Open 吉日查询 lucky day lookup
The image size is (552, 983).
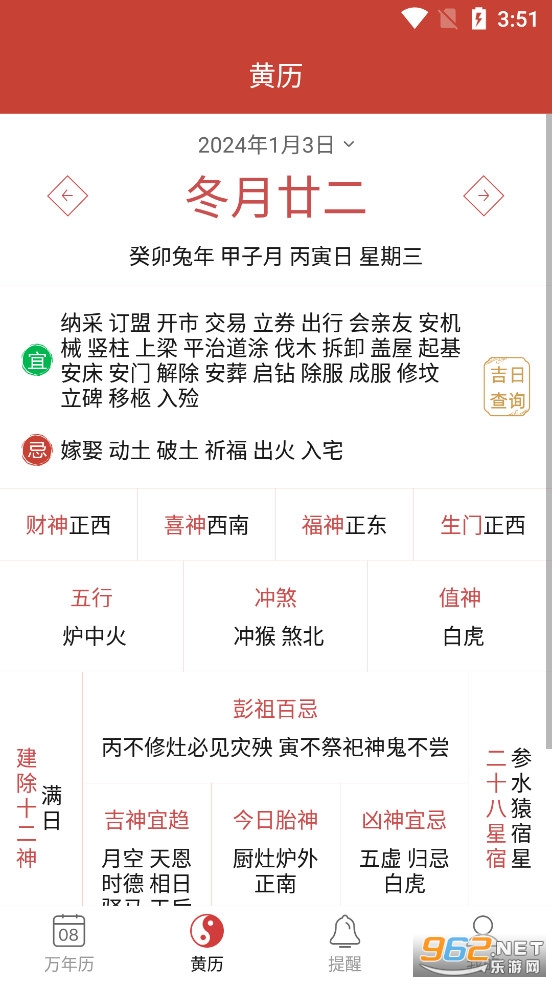click(x=507, y=387)
